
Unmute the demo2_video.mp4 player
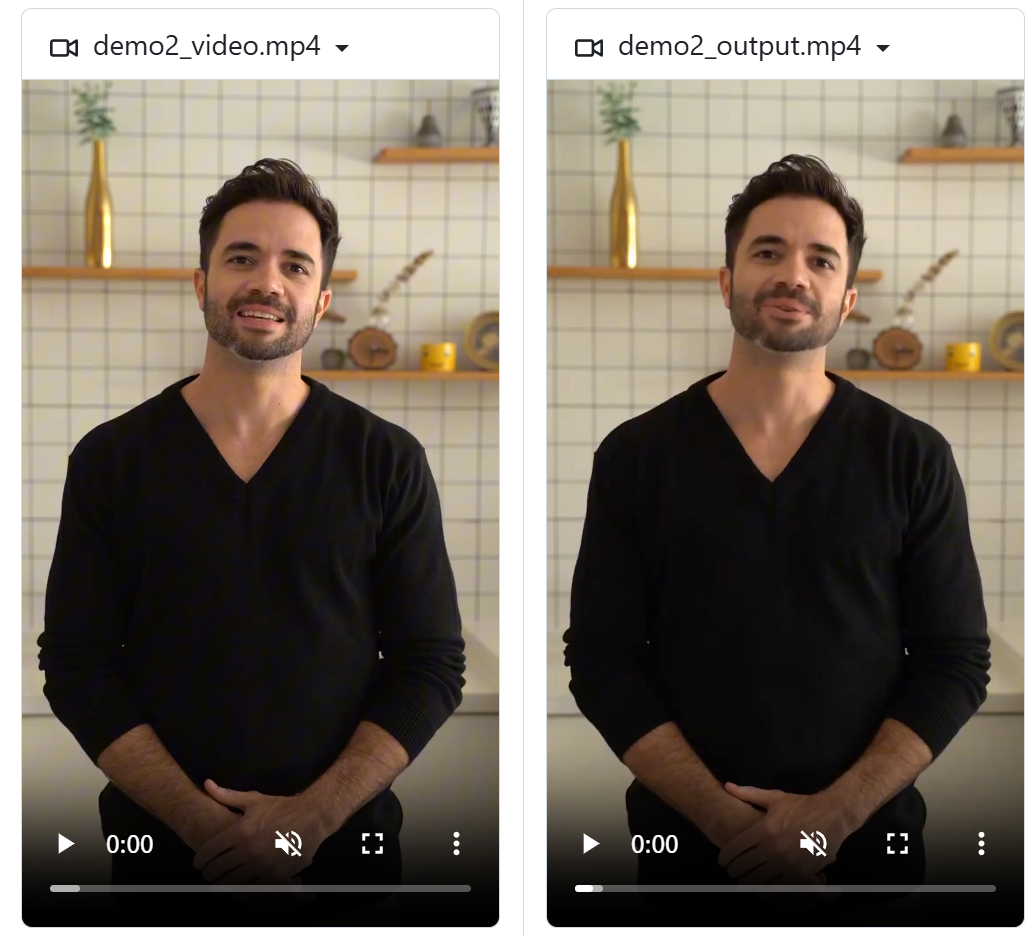pos(288,844)
